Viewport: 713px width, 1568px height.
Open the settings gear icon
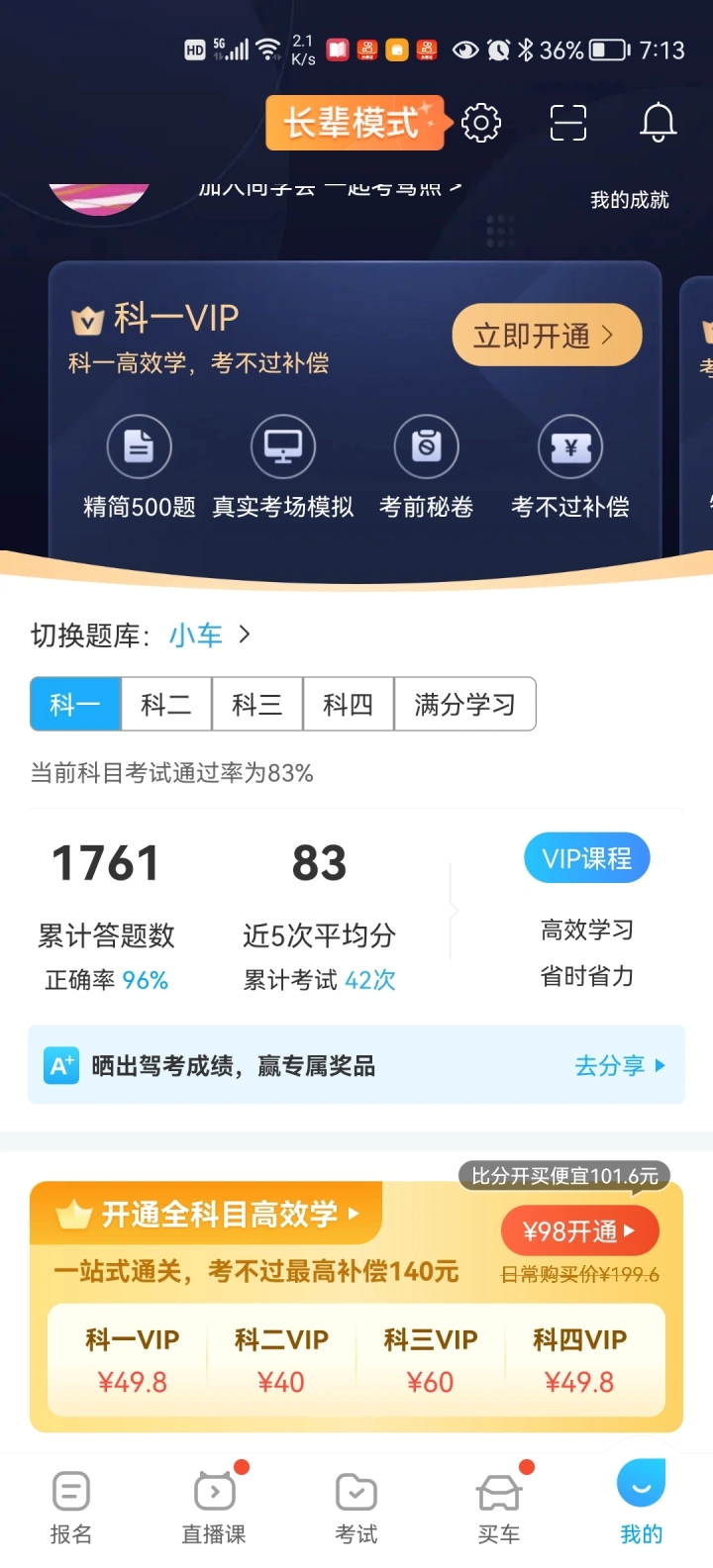click(x=481, y=123)
